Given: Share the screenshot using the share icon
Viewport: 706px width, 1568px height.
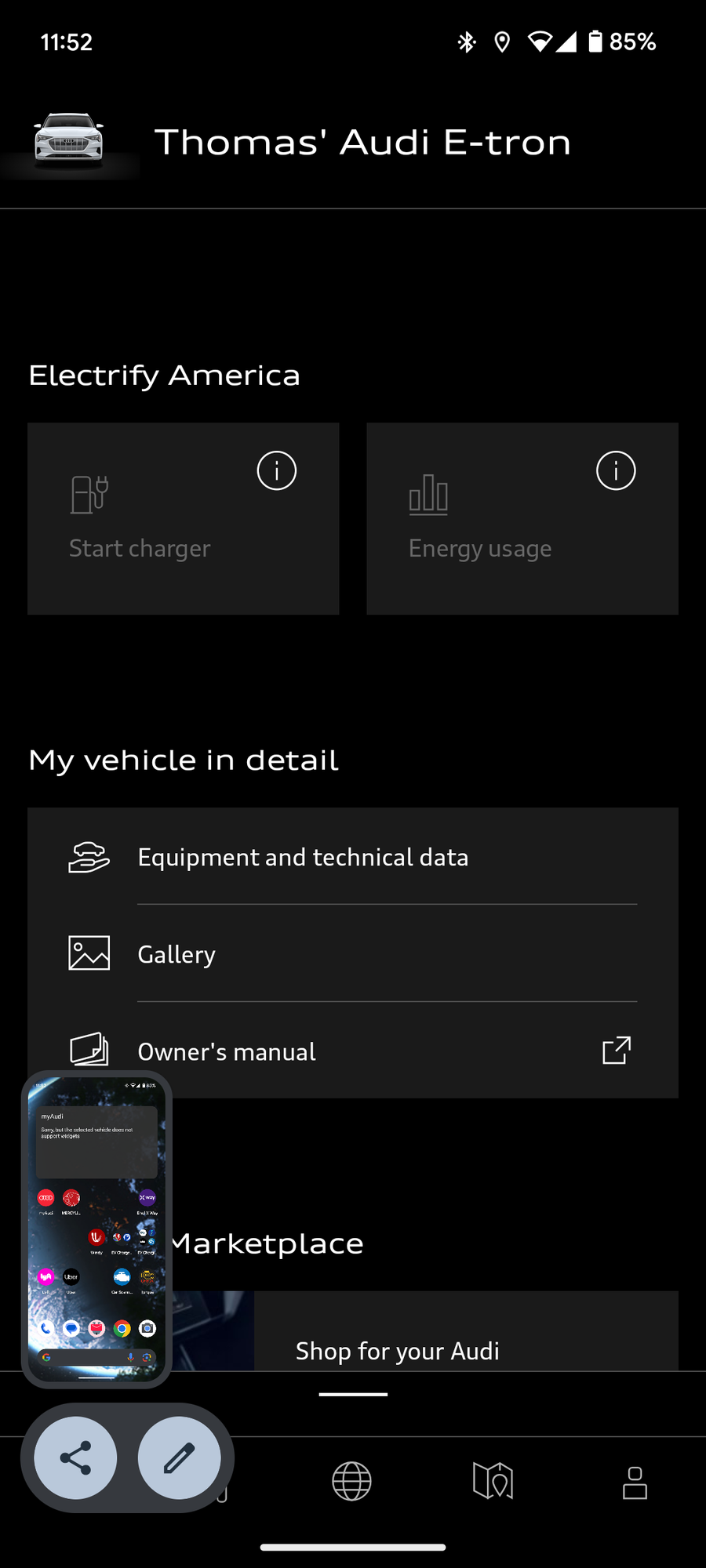Looking at the screenshot, I should 73,1457.
